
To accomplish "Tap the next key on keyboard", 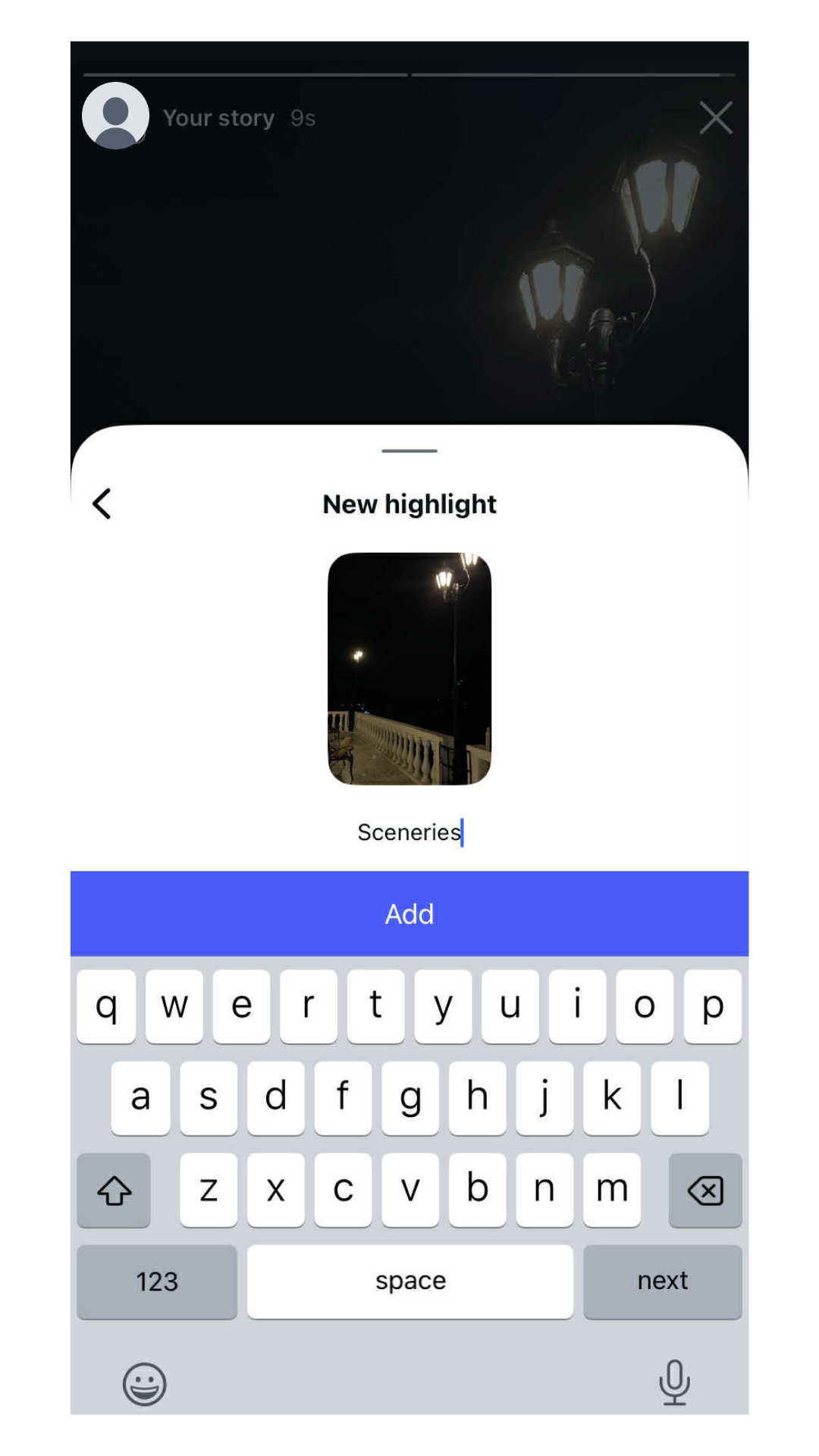I will 662,1281.
